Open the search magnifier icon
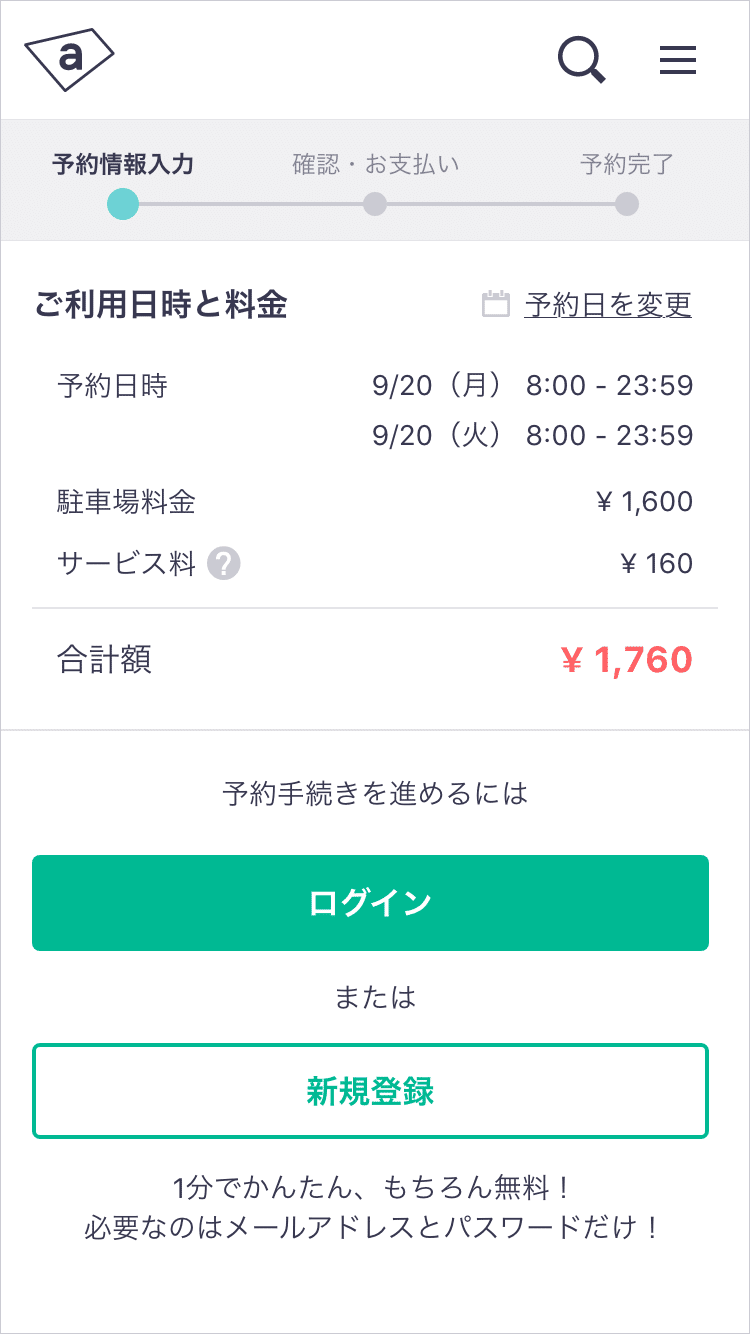 coord(581,60)
